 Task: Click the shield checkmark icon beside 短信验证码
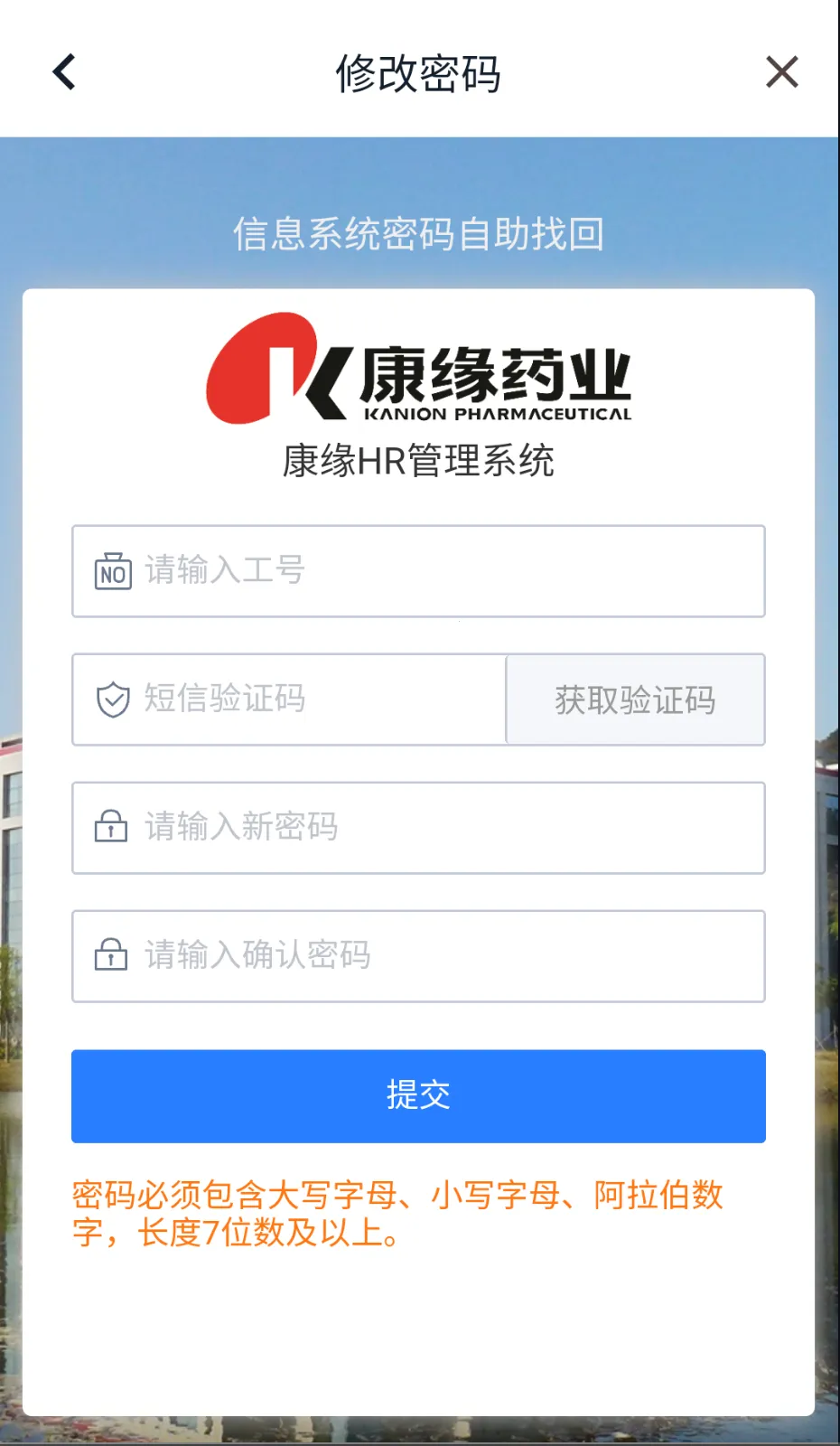110,700
